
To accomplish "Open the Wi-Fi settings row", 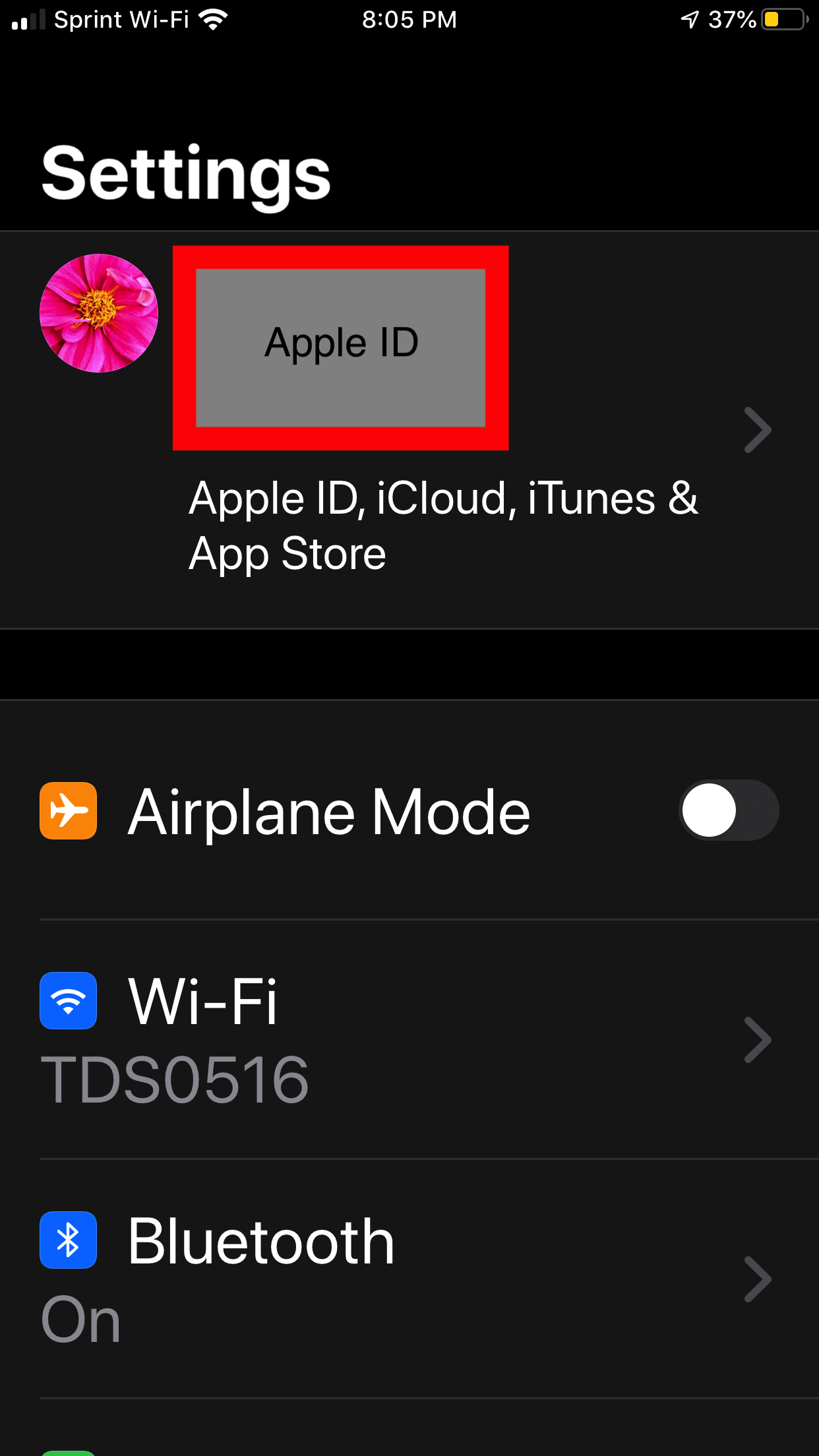I will 409,1039.
